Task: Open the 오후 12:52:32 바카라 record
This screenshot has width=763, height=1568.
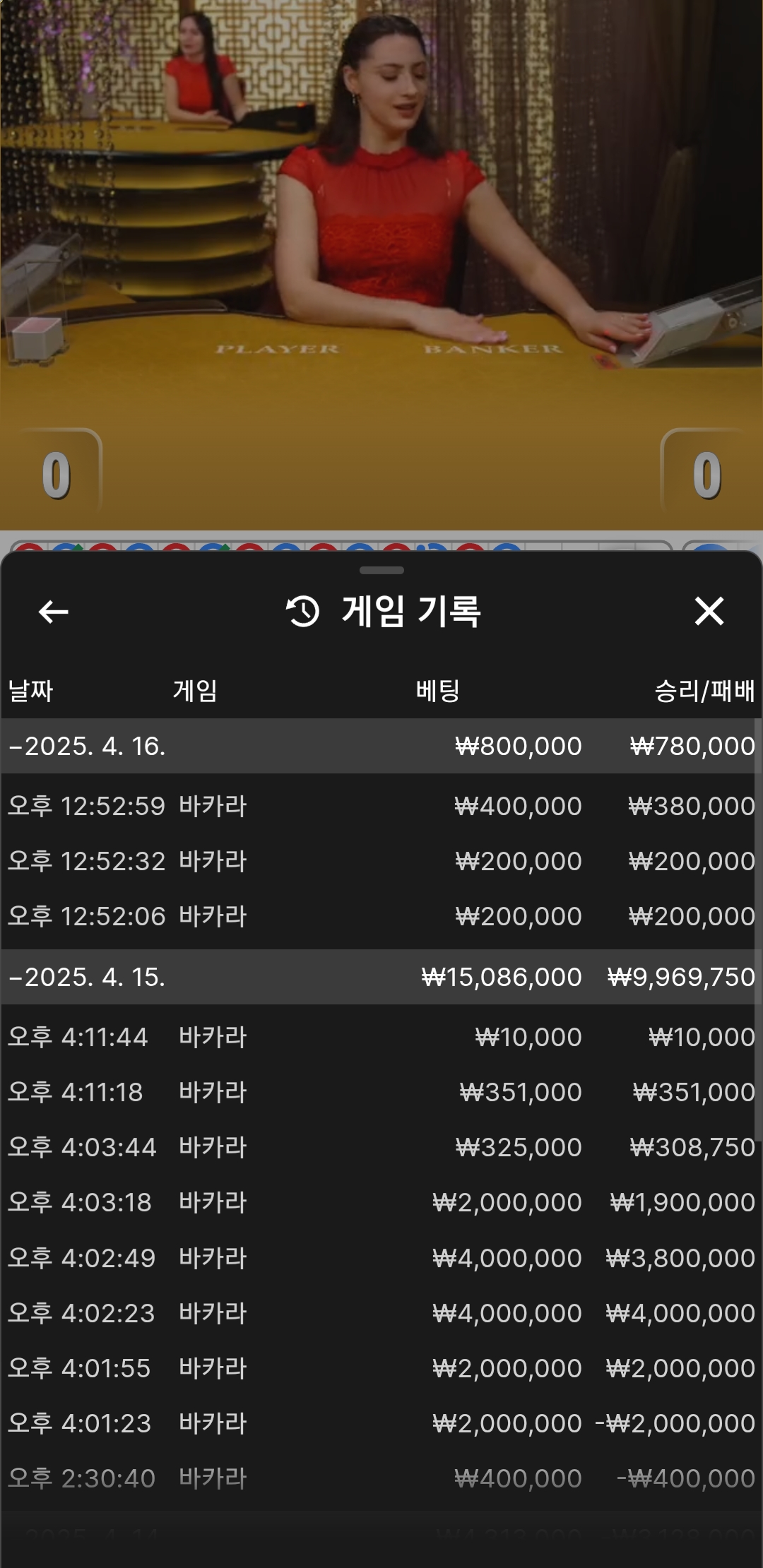Action: coord(381,861)
